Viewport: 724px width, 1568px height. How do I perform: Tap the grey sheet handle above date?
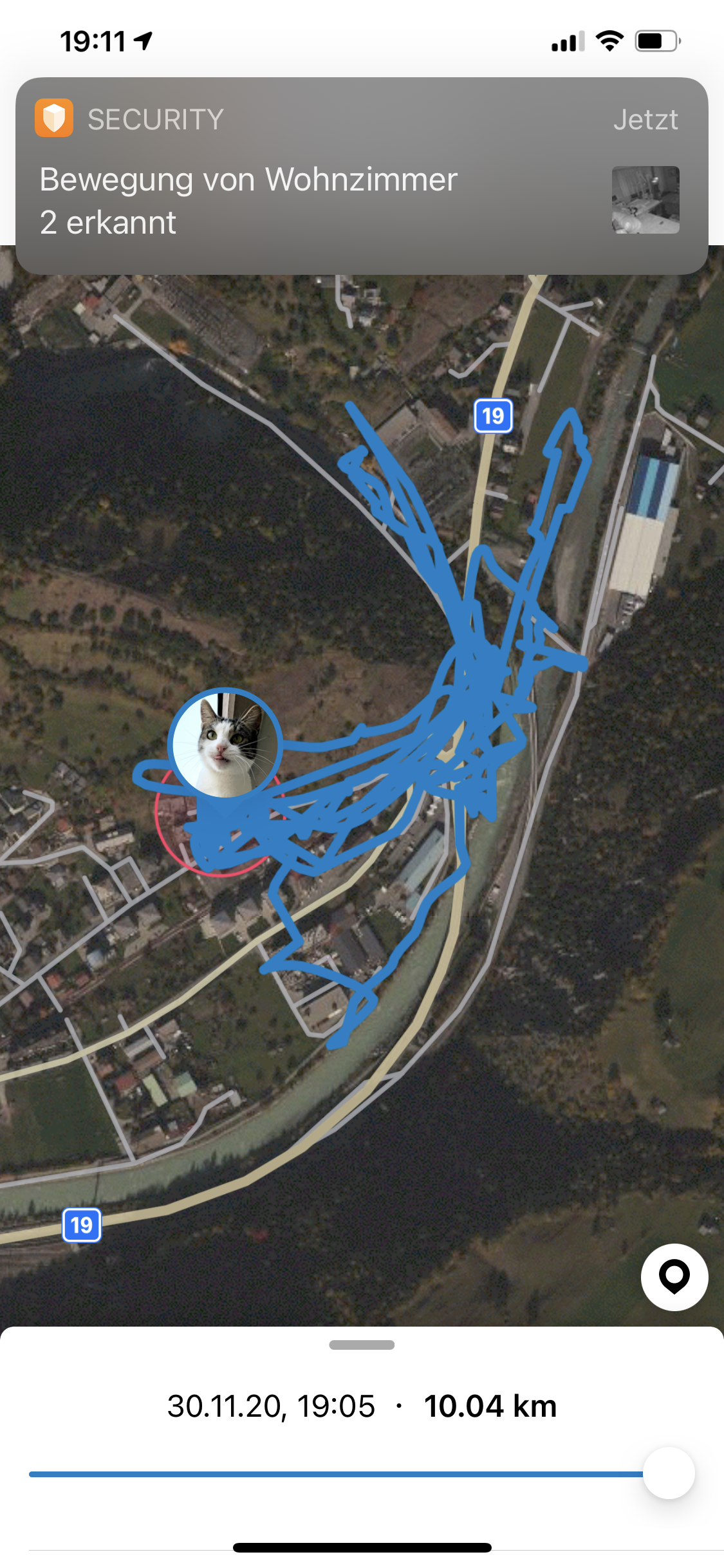tap(362, 1345)
